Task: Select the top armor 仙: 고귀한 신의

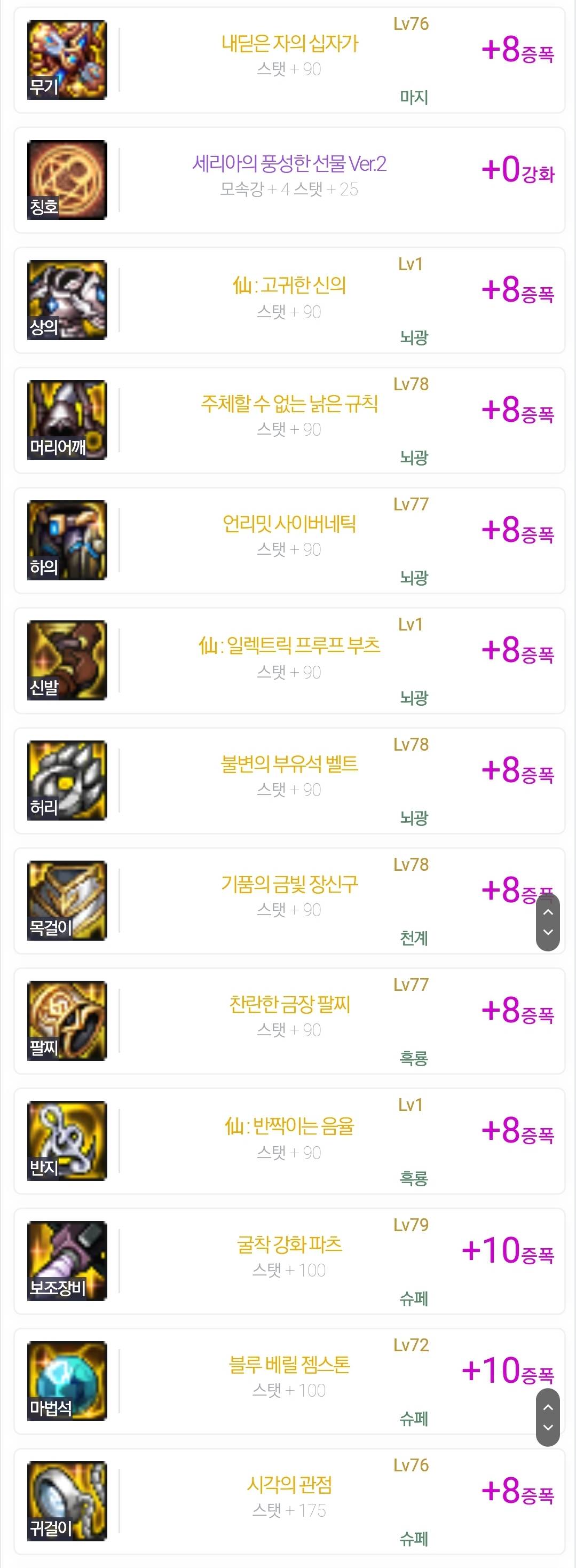Action: click(289, 285)
